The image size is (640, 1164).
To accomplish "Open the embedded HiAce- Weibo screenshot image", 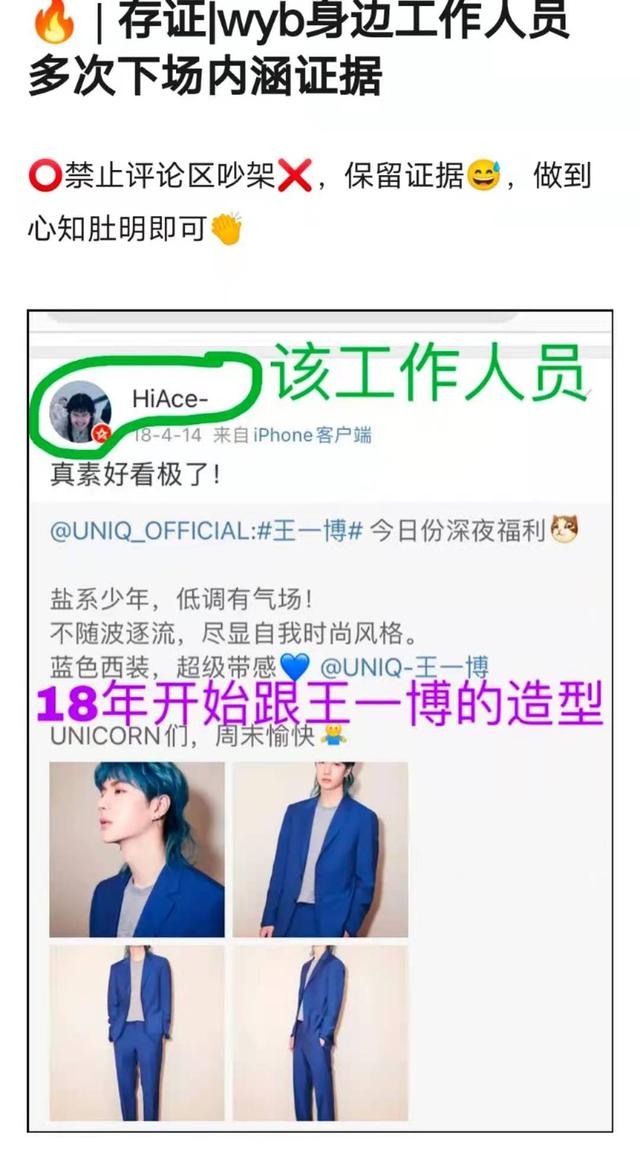I will click(320, 721).
